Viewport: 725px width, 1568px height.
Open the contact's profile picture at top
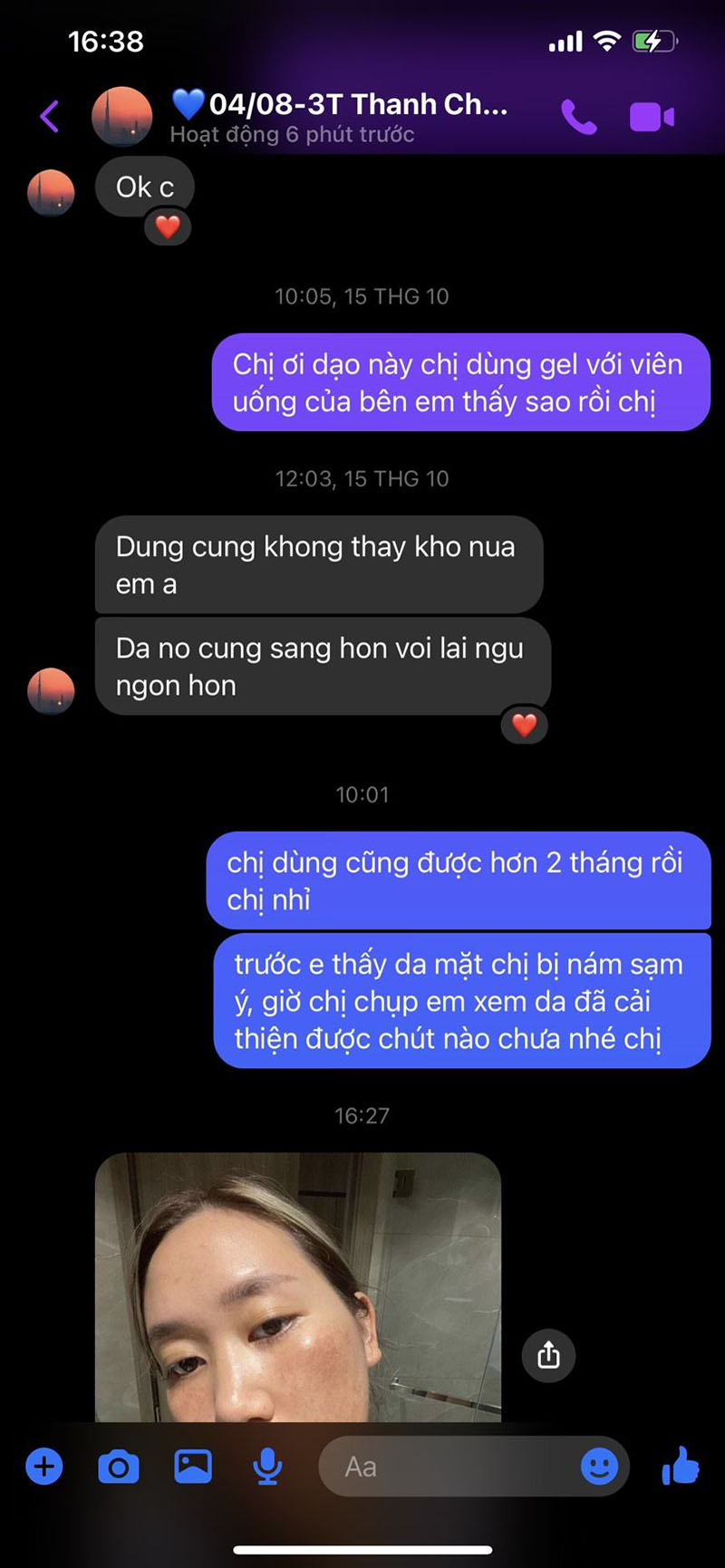pos(122,117)
